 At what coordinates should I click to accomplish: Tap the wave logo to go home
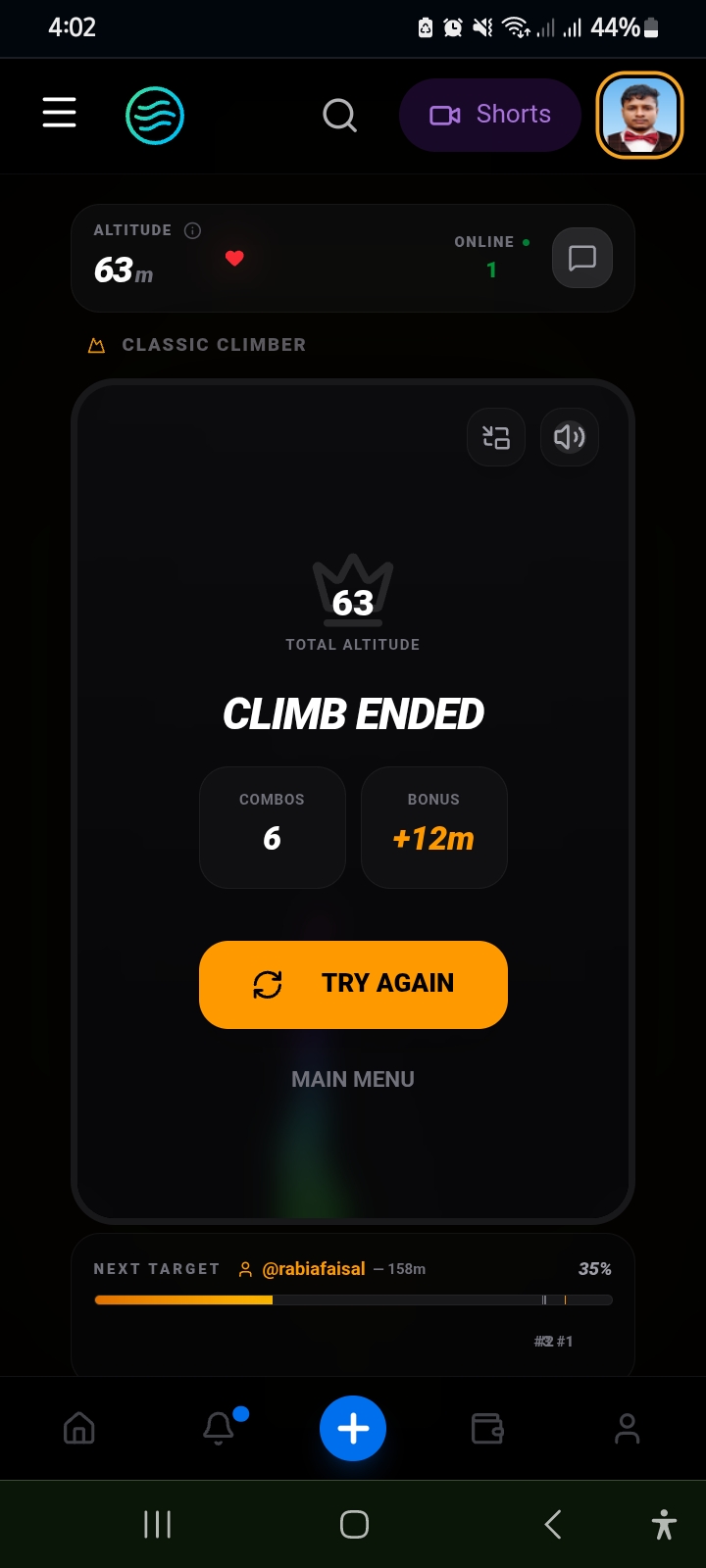(155, 116)
